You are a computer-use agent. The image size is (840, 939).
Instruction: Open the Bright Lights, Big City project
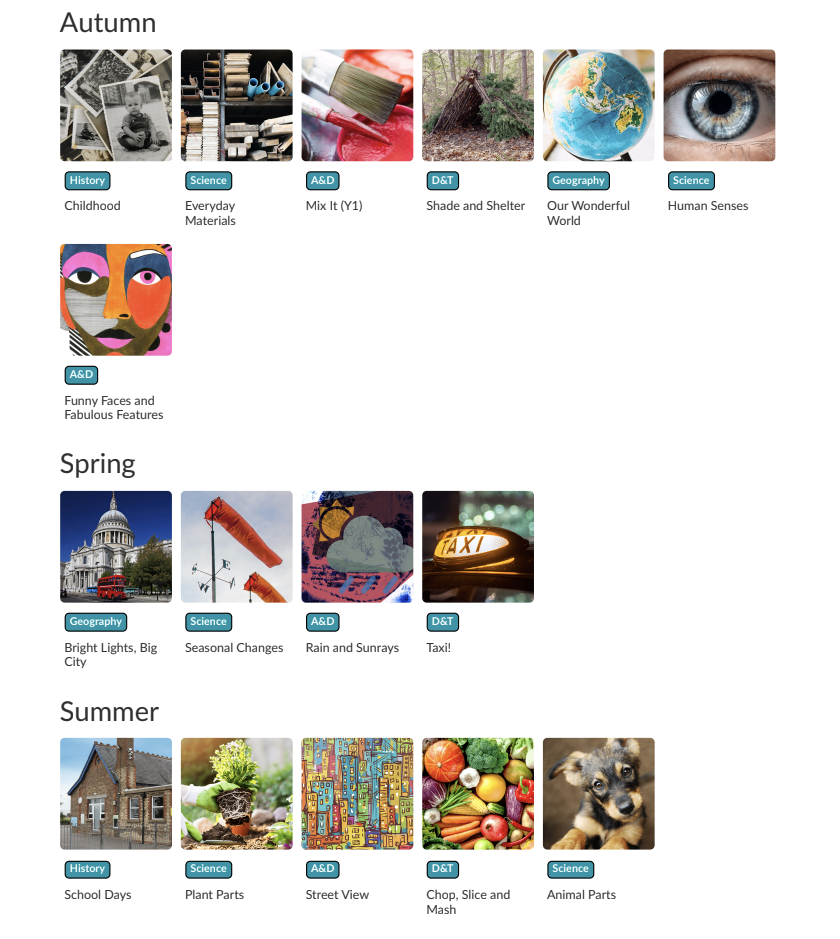pyautogui.click(x=116, y=547)
